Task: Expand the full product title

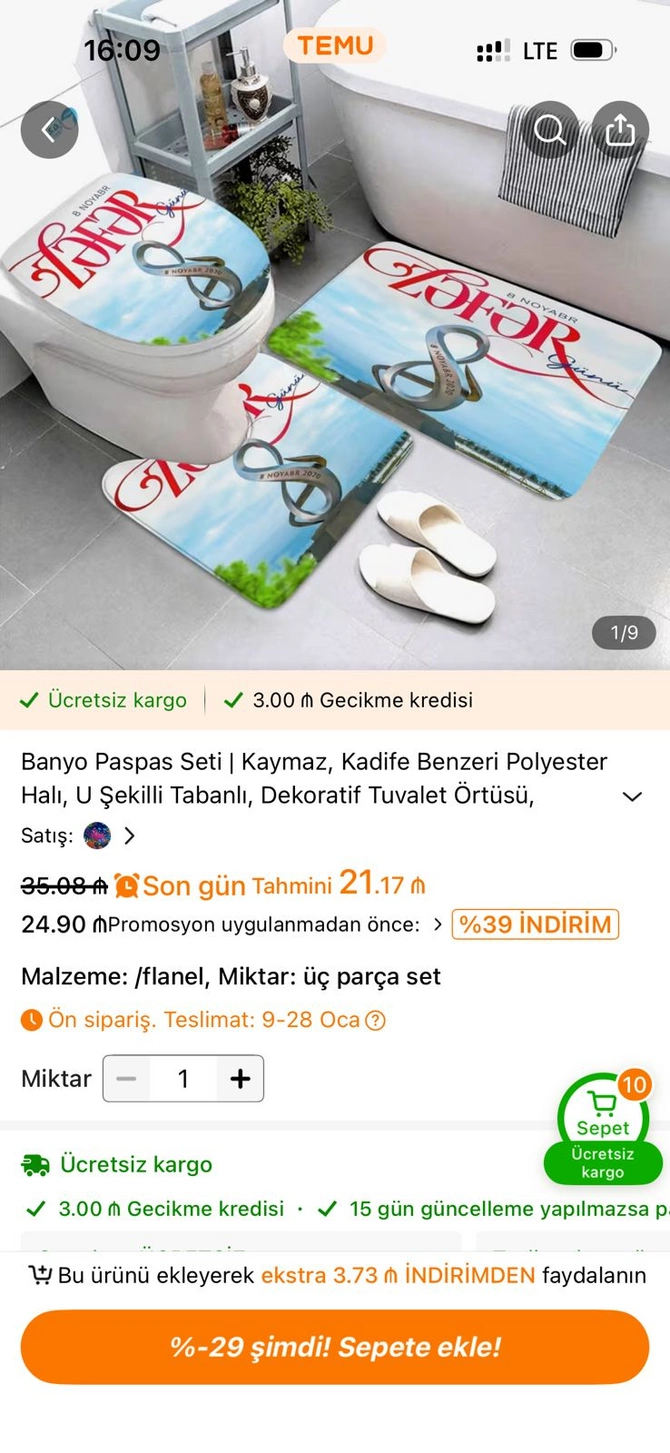Action: (632, 796)
